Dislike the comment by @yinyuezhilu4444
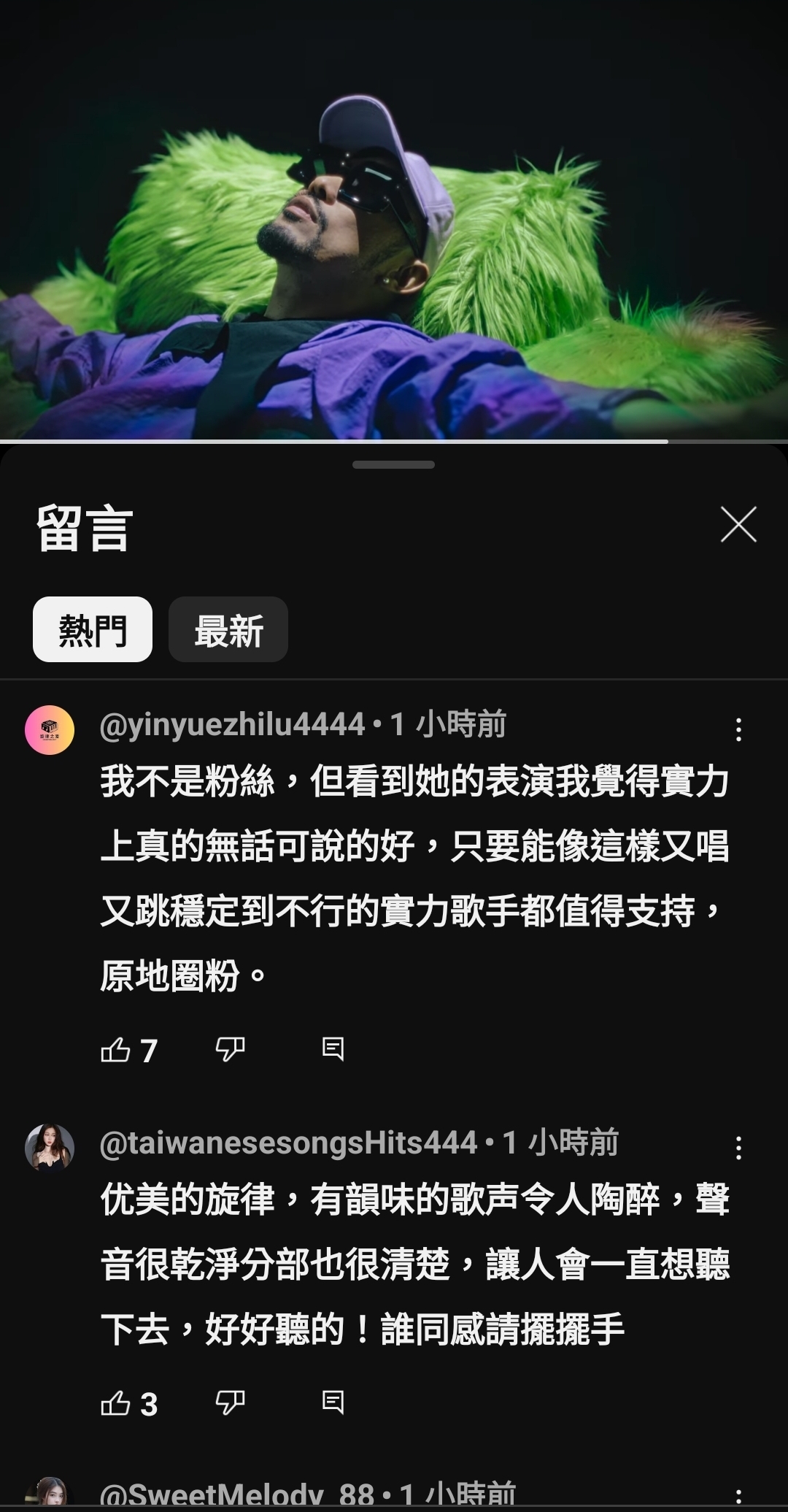This screenshot has width=788, height=1512. [230, 1050]
